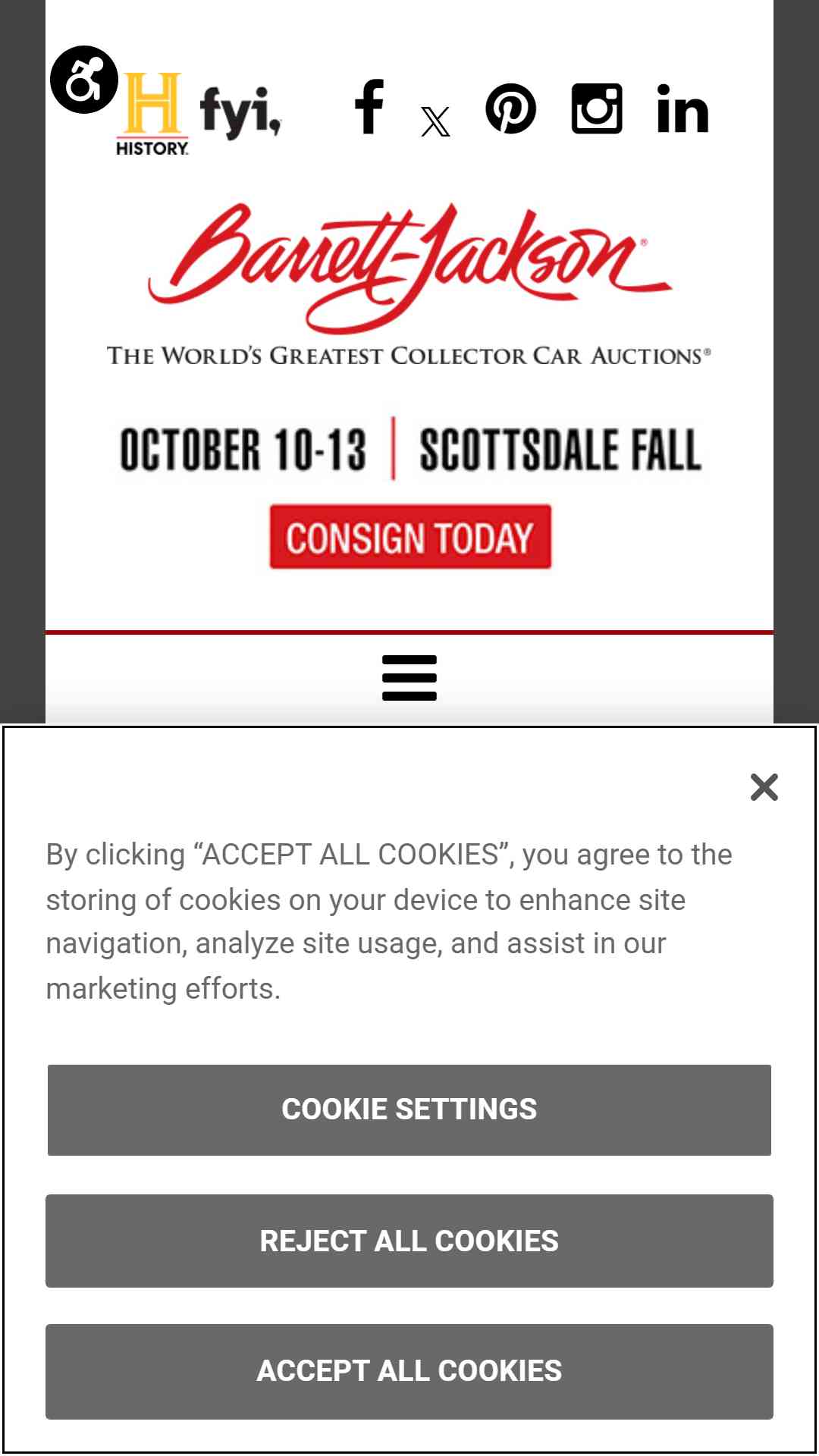Visit the Pinterest profile
Image resolution: width=819 pixels, height=1456 pixels.
click(x=511, y=108)
